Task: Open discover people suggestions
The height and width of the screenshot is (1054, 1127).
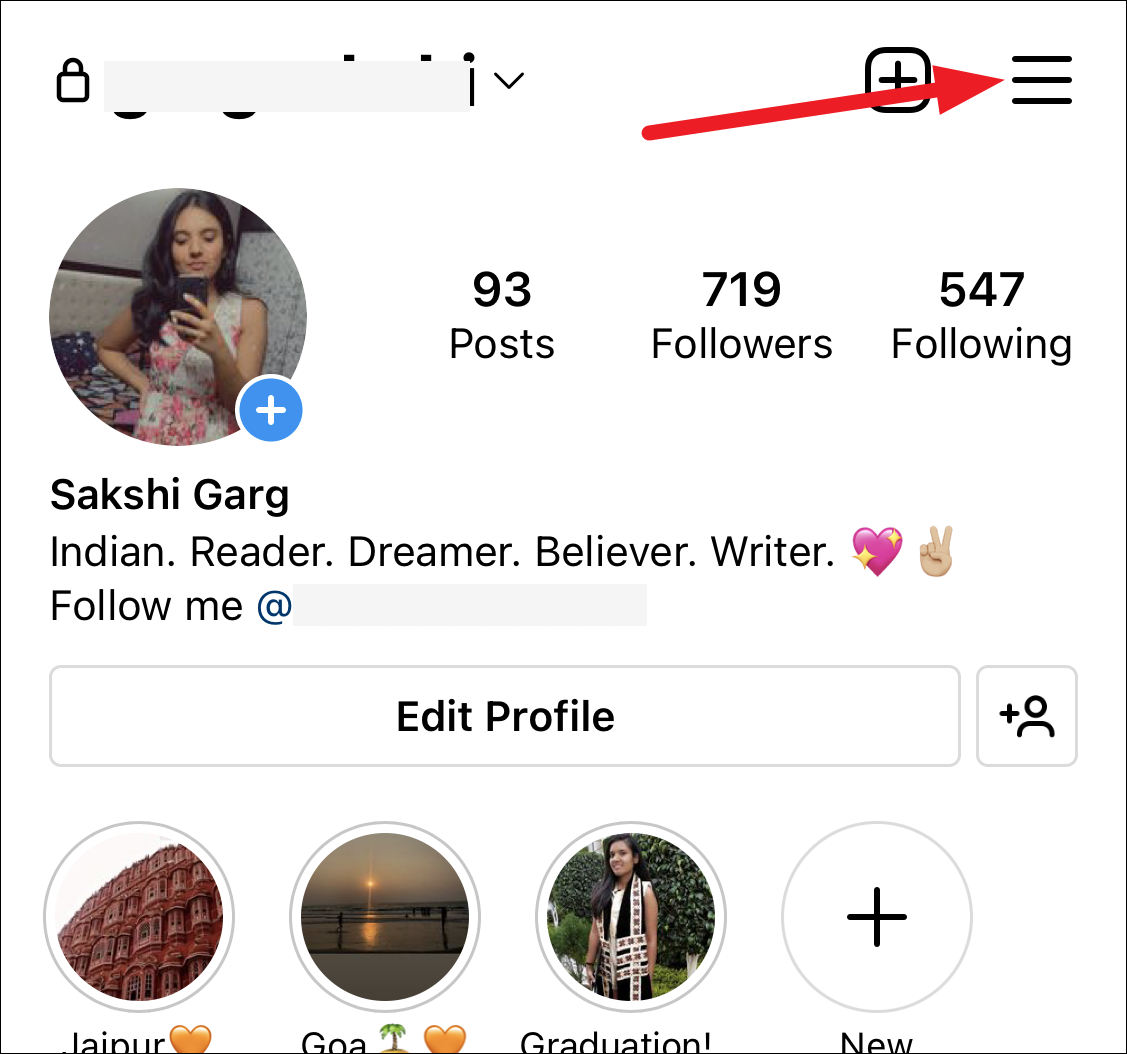Action: coord(1027,716)
